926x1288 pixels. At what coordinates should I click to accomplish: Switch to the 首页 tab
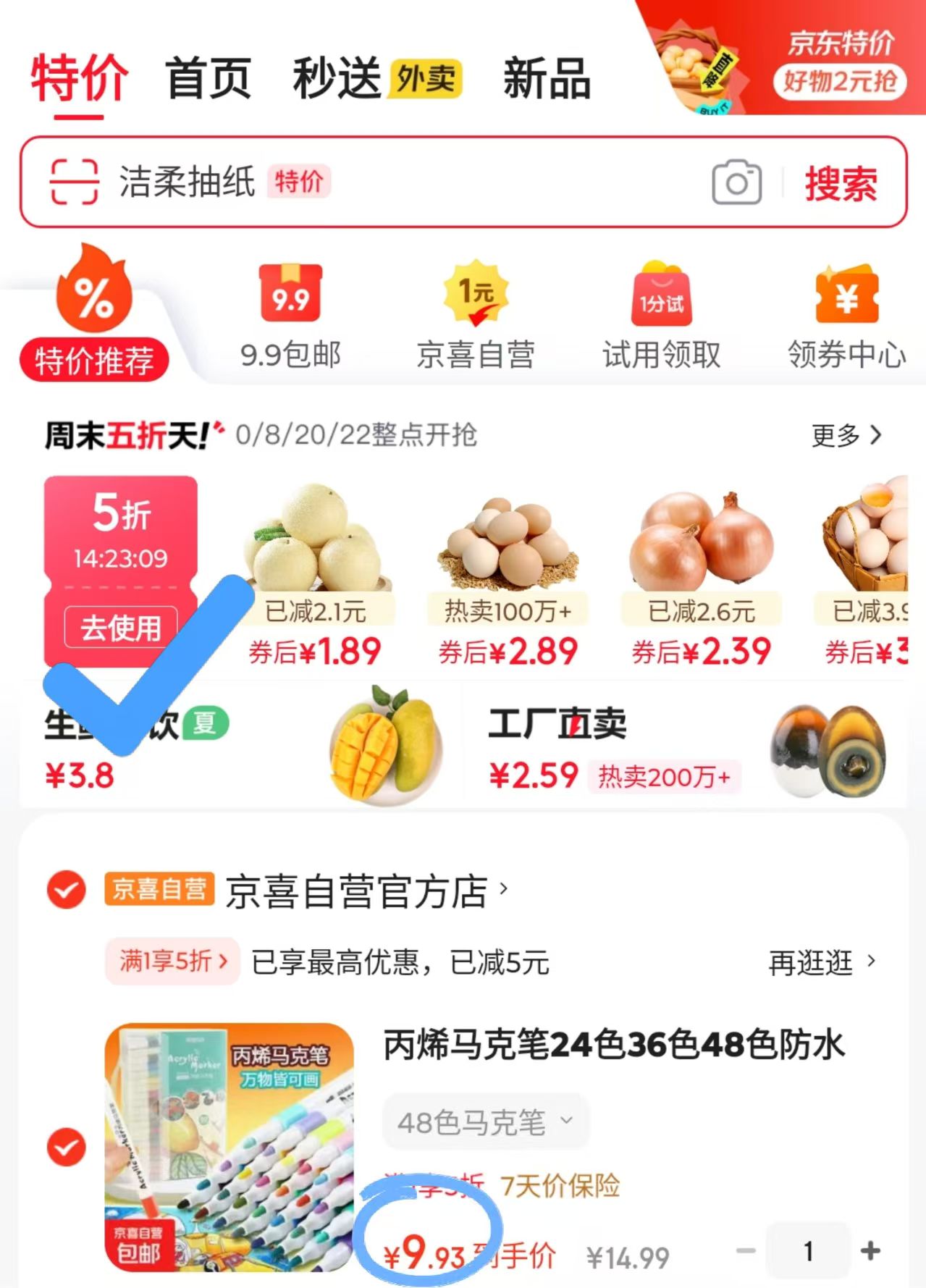tap(209, 79)
